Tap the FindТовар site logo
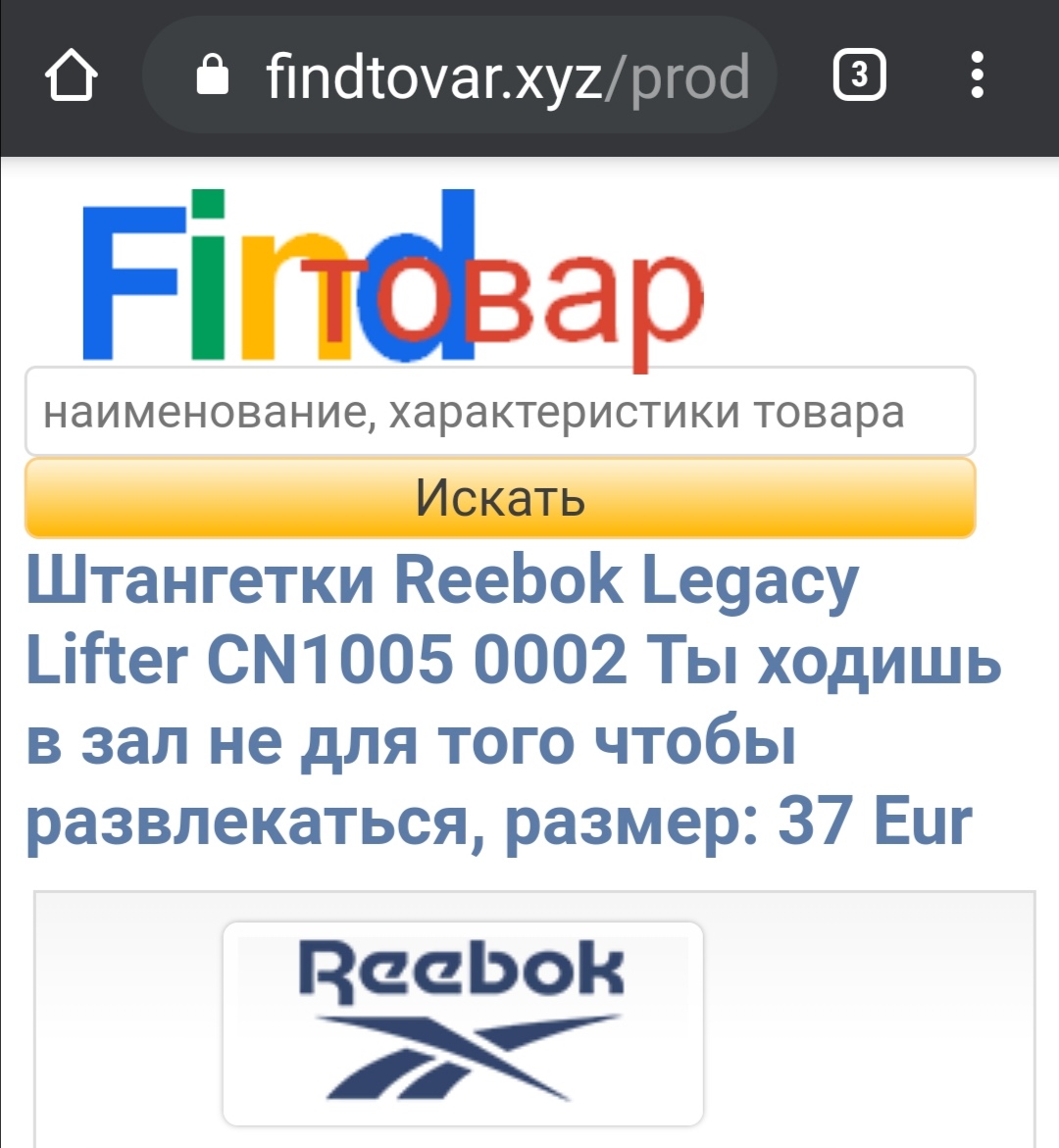Screen dimensions: 1059x1148 coord(392,279)
